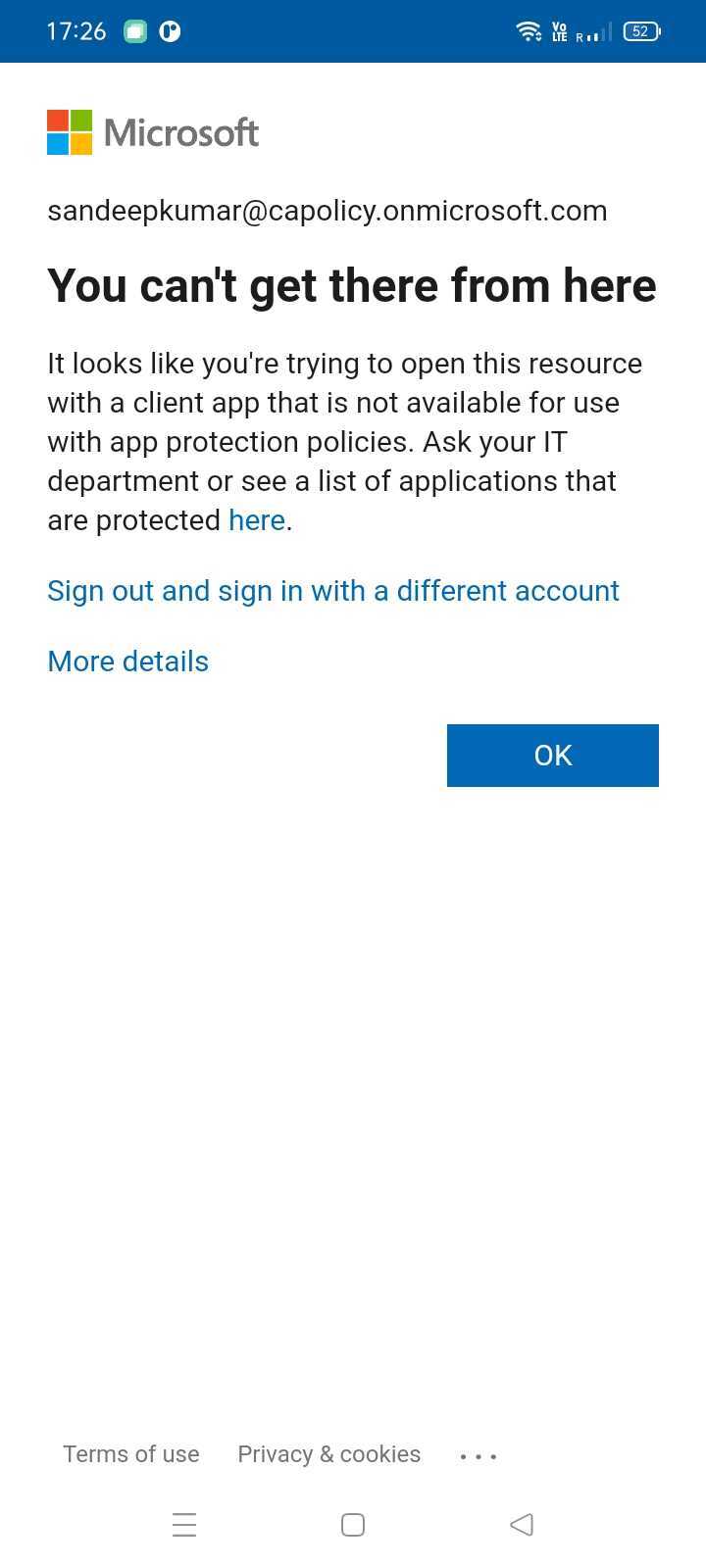This screenshot has width=706, height=1568.
Task: Dismiss the error with the OK button
Action: pyautogui.click(x=552, y=755)
